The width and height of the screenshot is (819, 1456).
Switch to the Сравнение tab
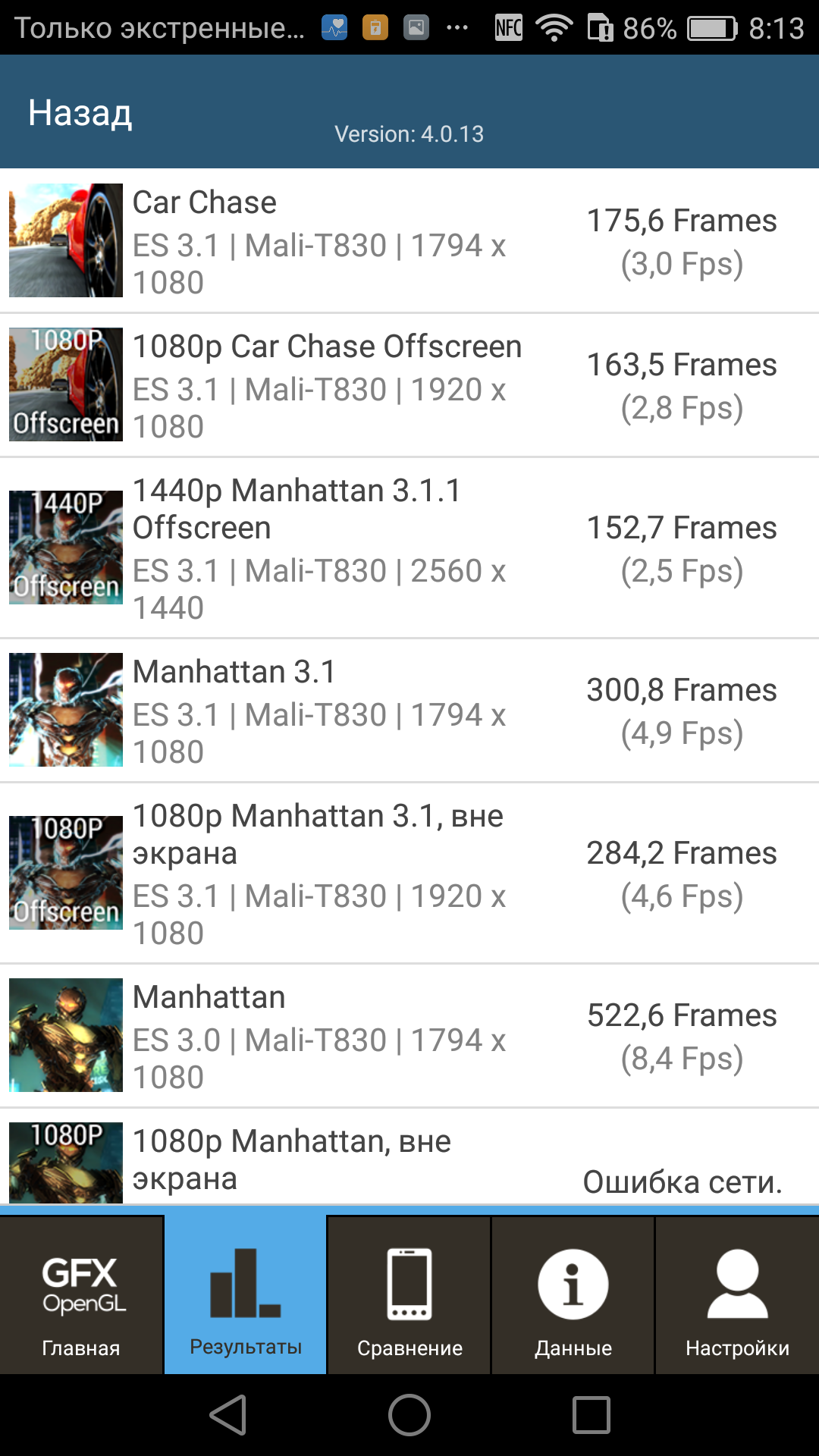click(409, 1295)
